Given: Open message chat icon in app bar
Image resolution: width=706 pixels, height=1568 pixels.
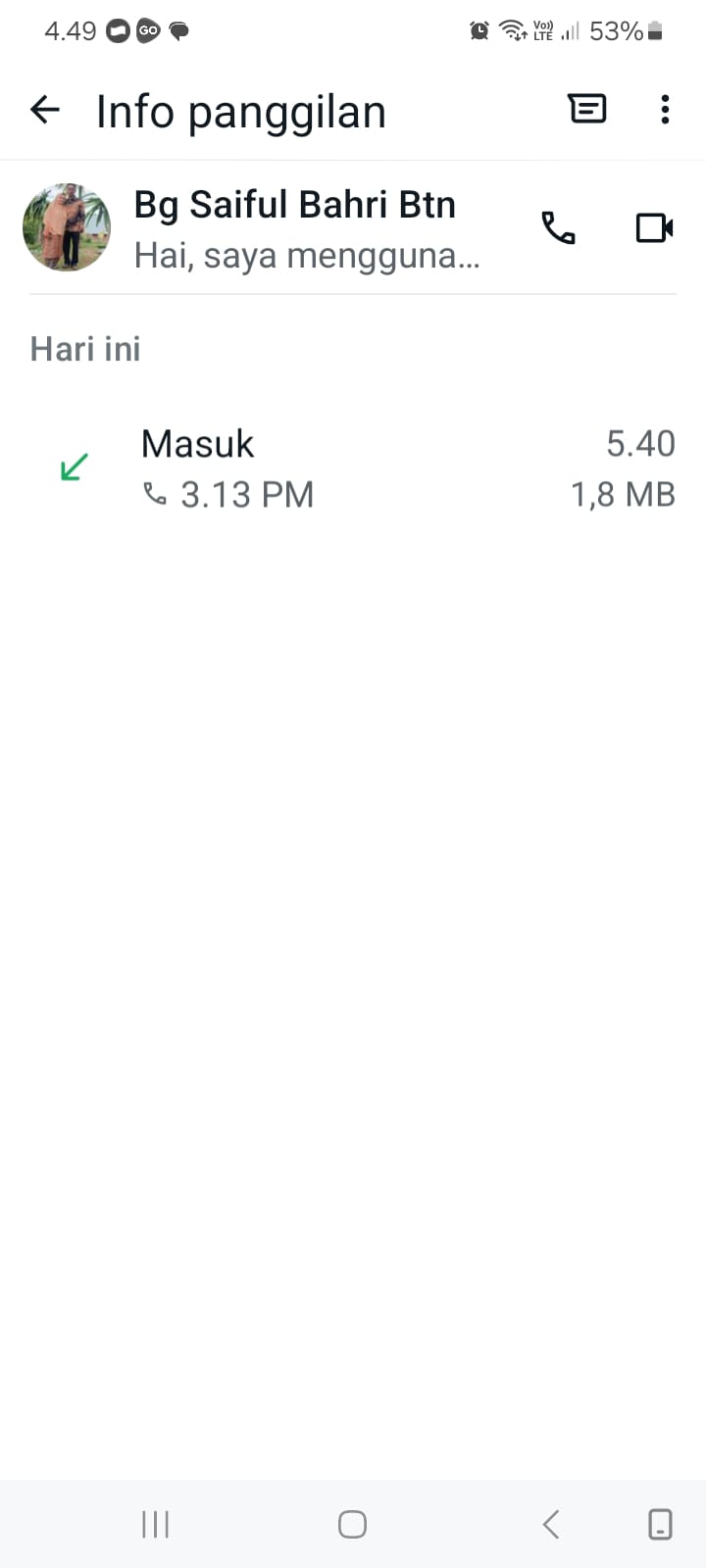Looking at the screenshot, I should [587, 109].
